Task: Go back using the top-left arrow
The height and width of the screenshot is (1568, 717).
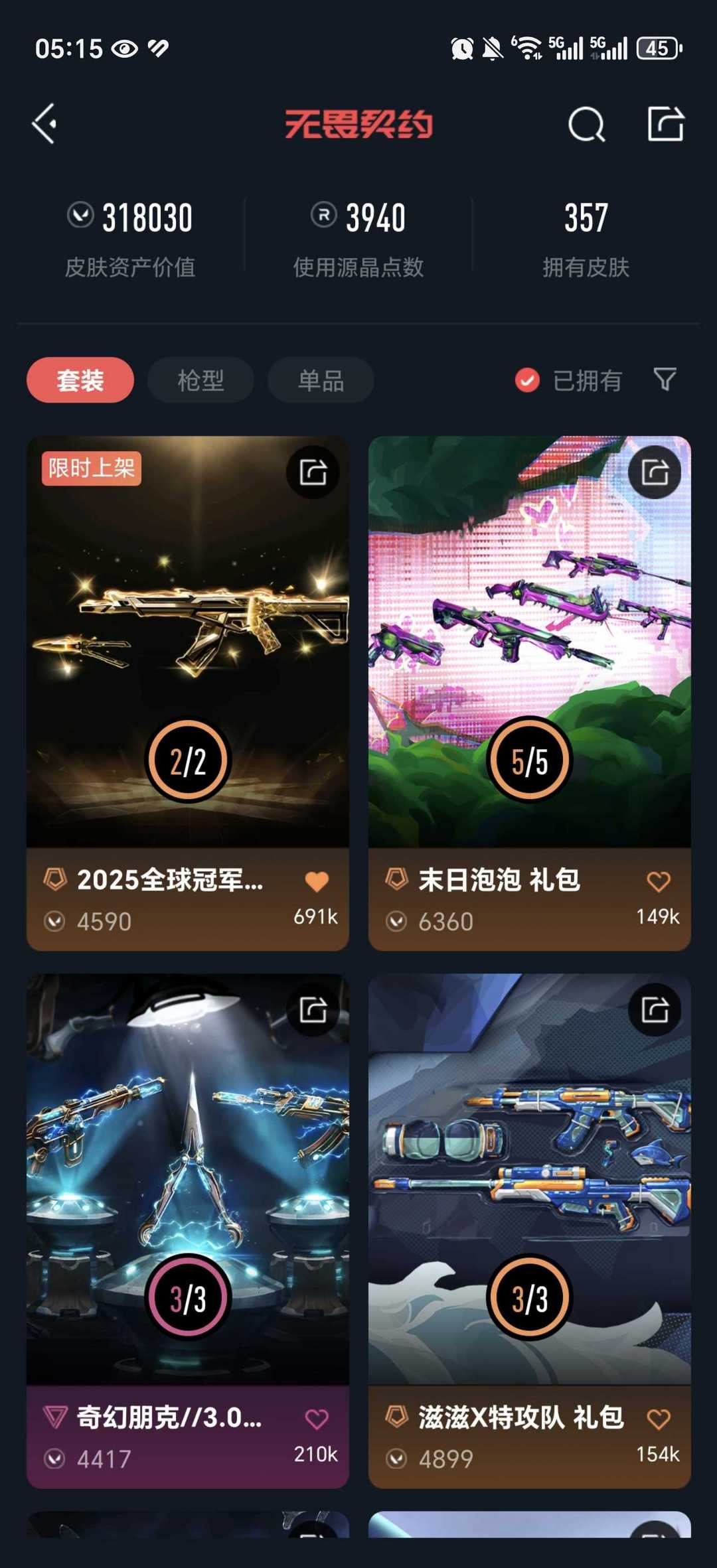Action: pyautogui.click(x=44, y=123)
